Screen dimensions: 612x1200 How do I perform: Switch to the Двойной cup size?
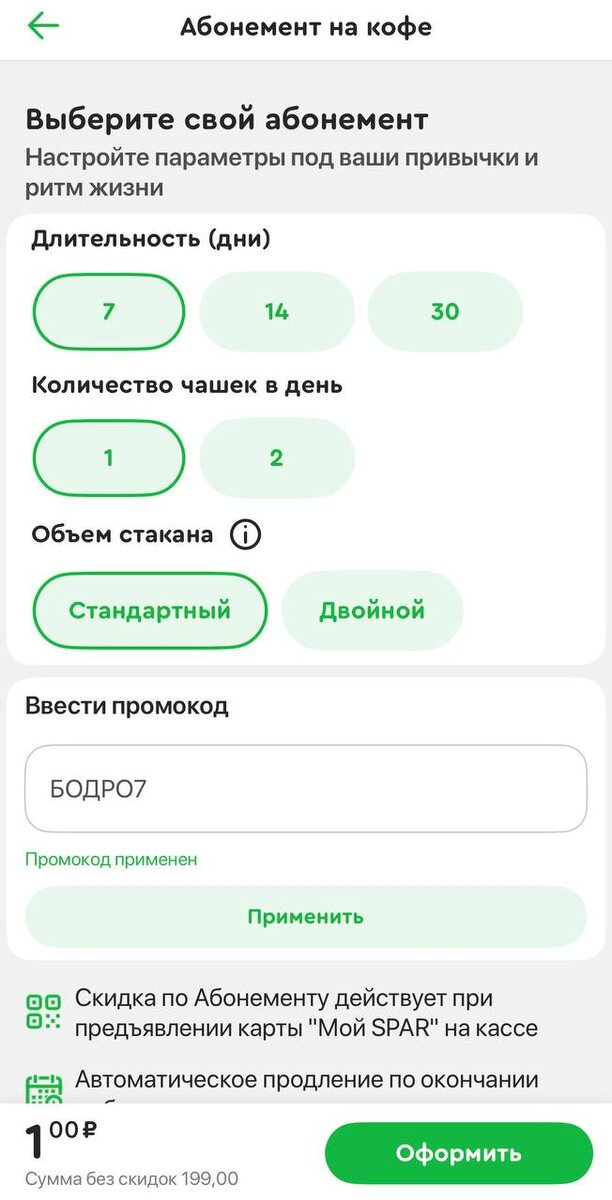pyautogui.click(x=373, y=610)
